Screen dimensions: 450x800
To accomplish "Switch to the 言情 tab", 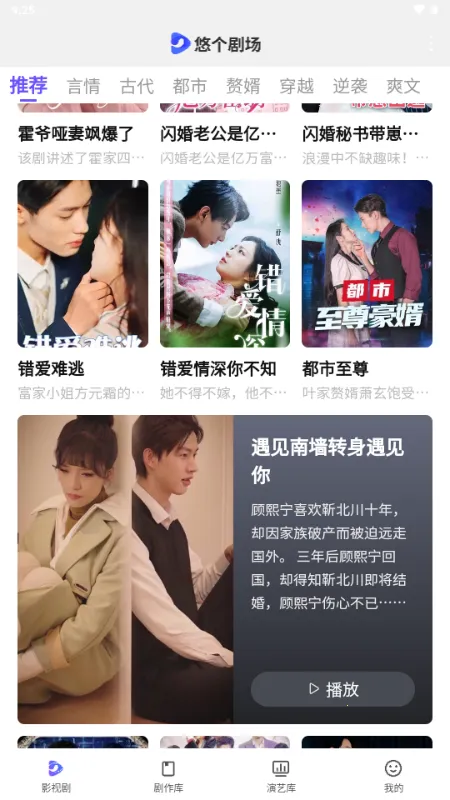I will pos(83,86).
